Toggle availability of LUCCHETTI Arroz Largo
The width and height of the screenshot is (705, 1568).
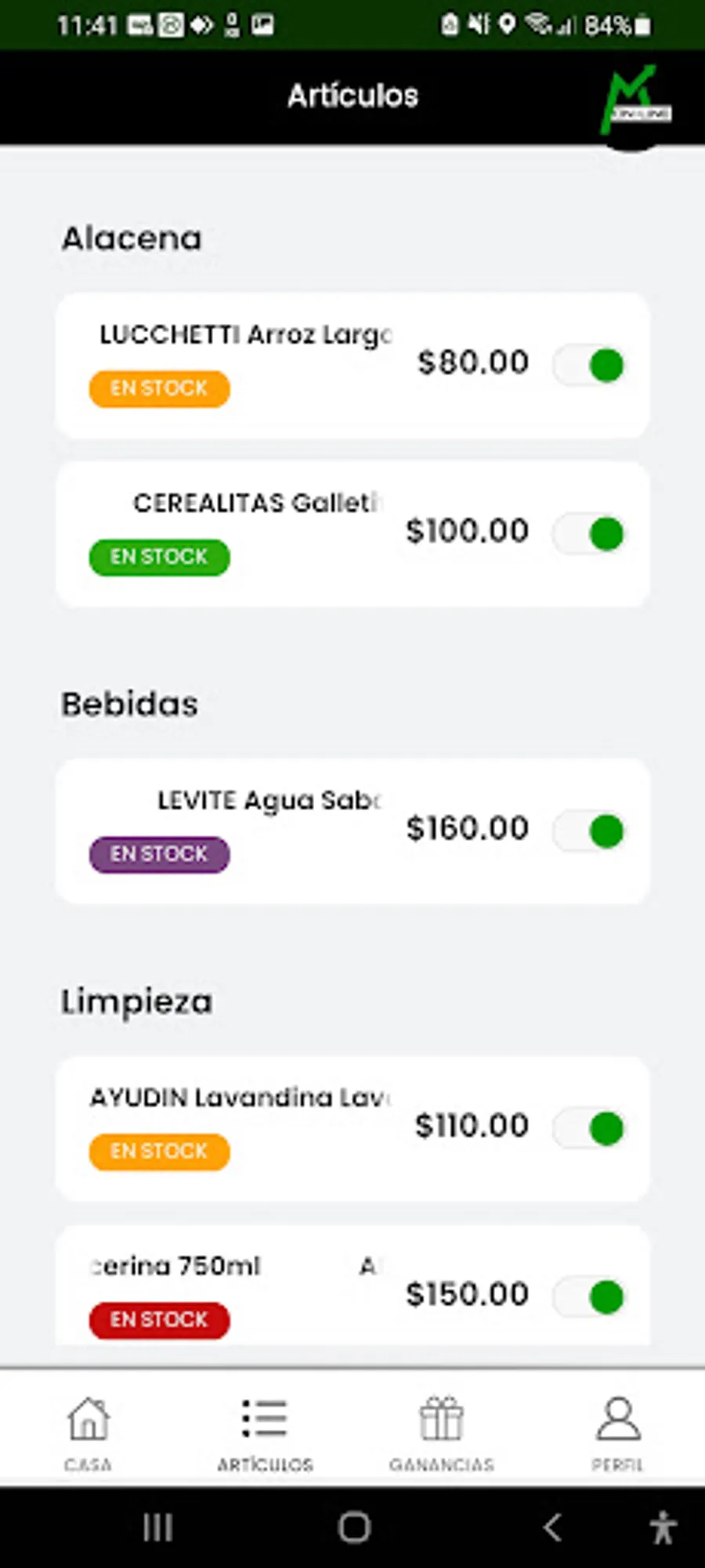[x=590, y=366]
